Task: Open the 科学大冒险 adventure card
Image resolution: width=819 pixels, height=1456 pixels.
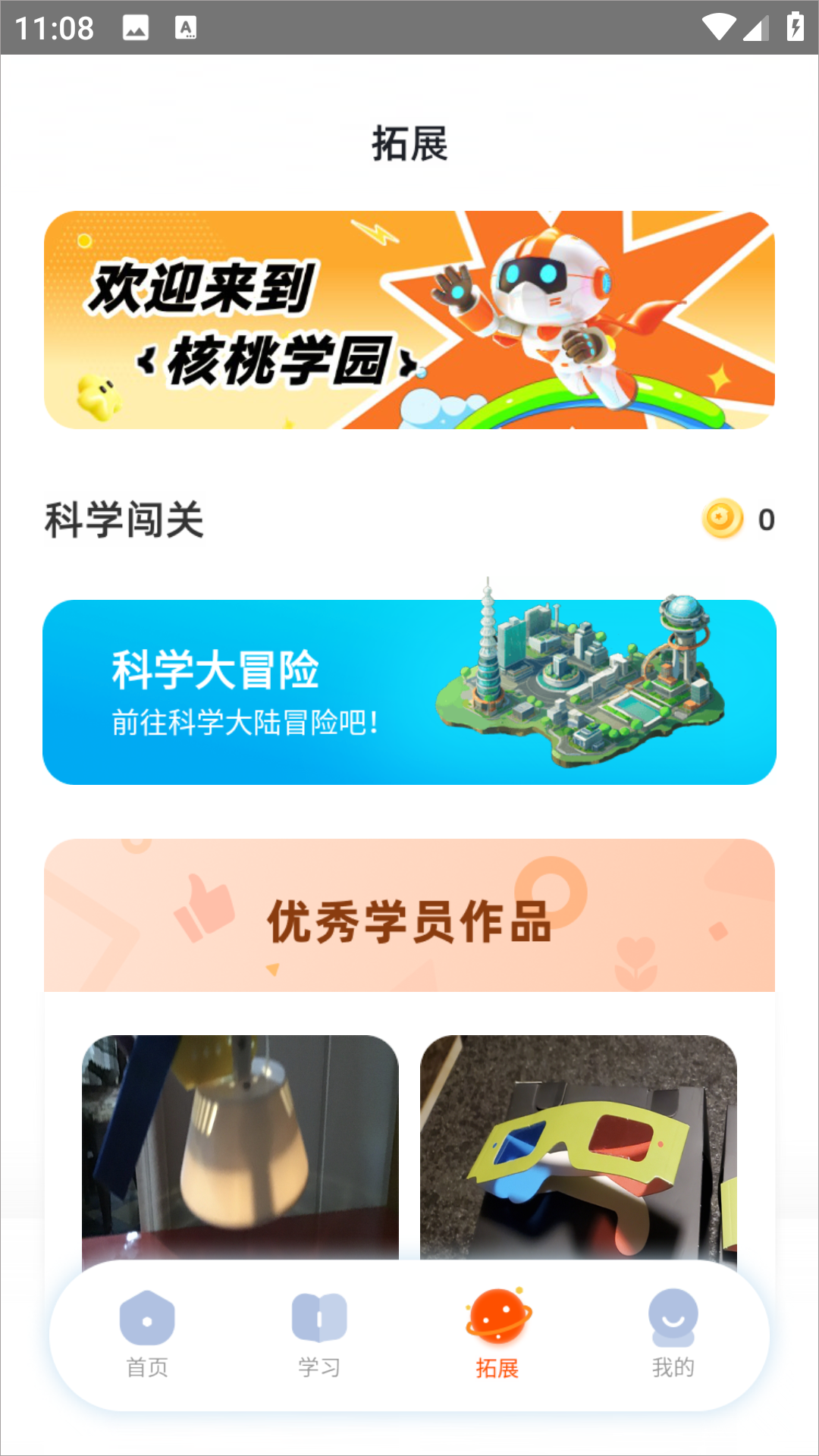Action: (x=409, y=690)
